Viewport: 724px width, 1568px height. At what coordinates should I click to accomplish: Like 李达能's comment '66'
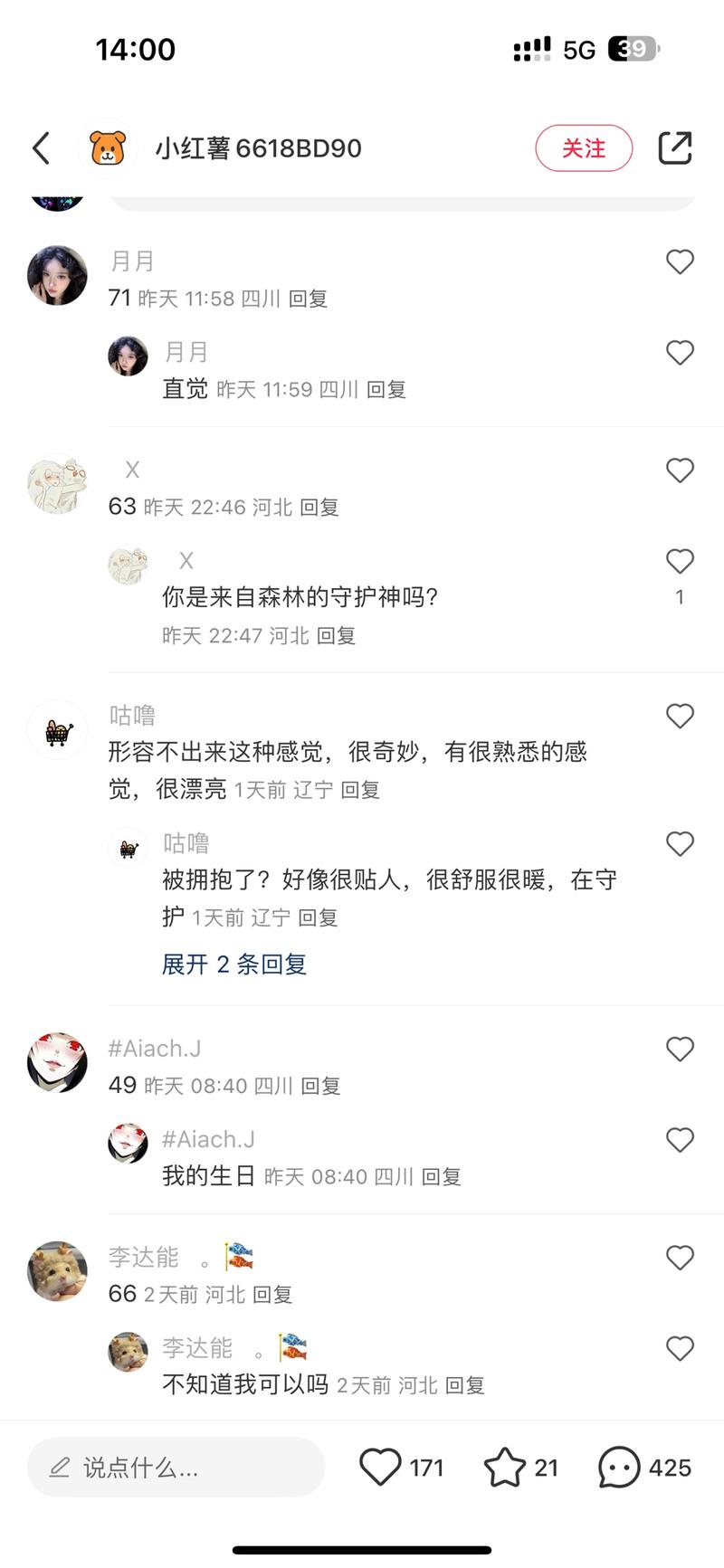click(x=680, y=1258)
